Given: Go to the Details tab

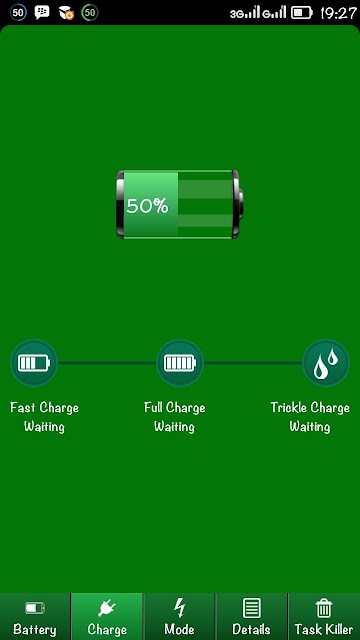Looking at the screenshot, I should (x=251, y=617).
